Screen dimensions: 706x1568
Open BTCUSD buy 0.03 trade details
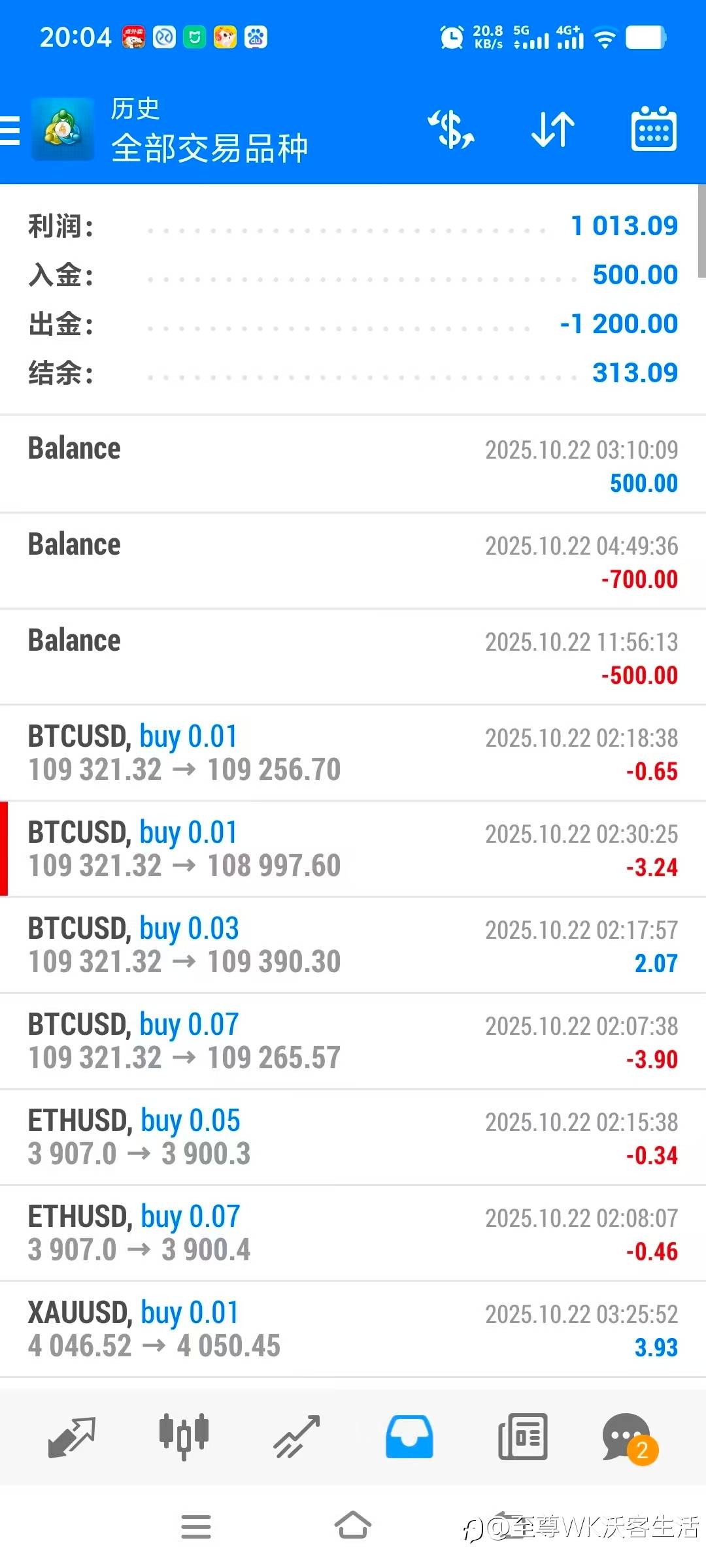click(353, 945)
